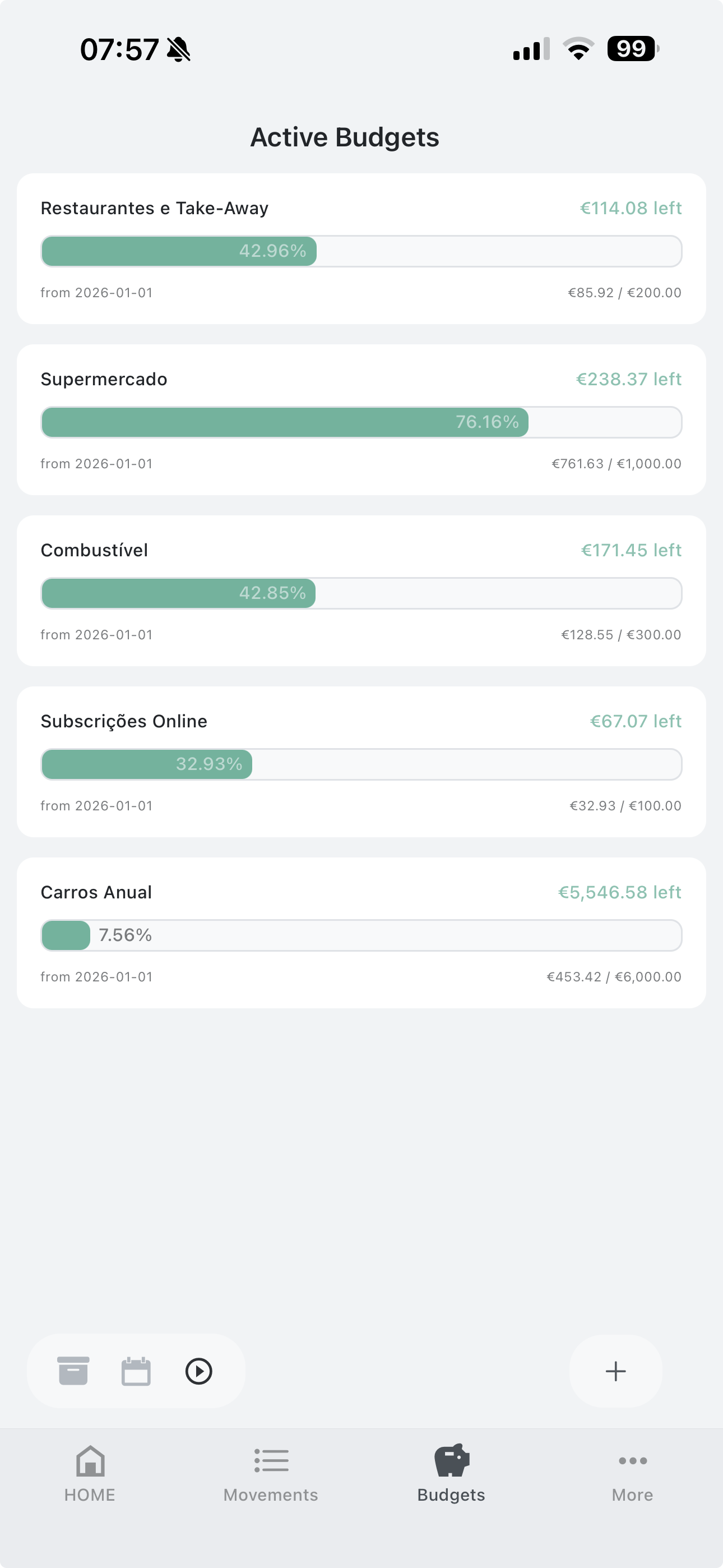Click the 2026-01-01 date under Carros Anual
This screenshot has width=723, height=1568.
point(96,976)
